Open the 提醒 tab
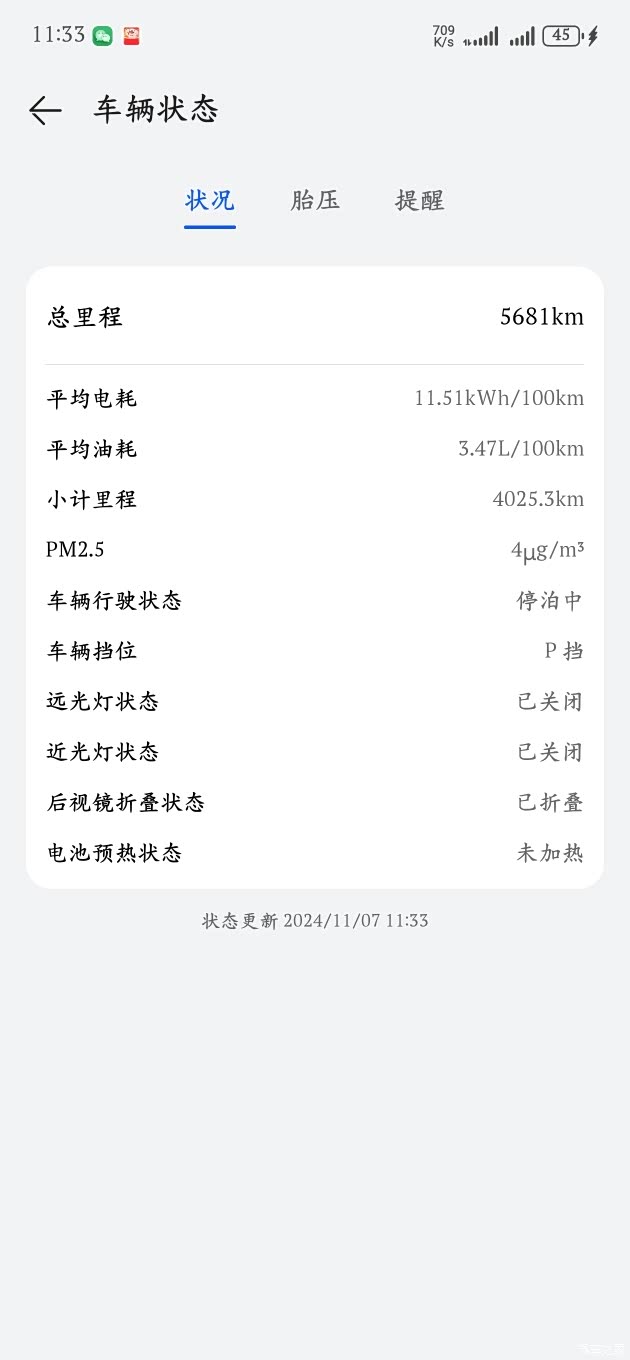This screenshot has width=630, height=1360. point(419,200)
